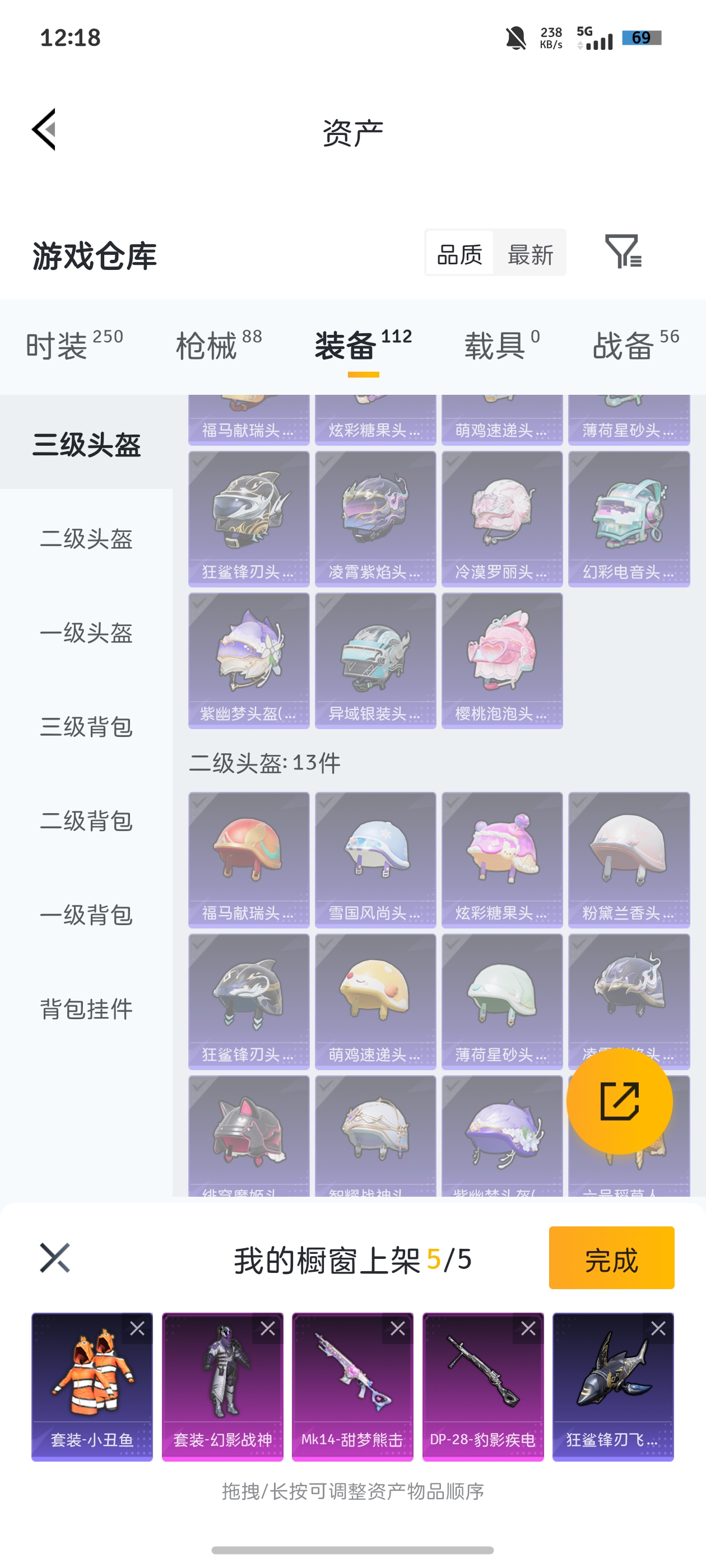Pick the 雪国风尚 helmet tile

coord(375,860)
